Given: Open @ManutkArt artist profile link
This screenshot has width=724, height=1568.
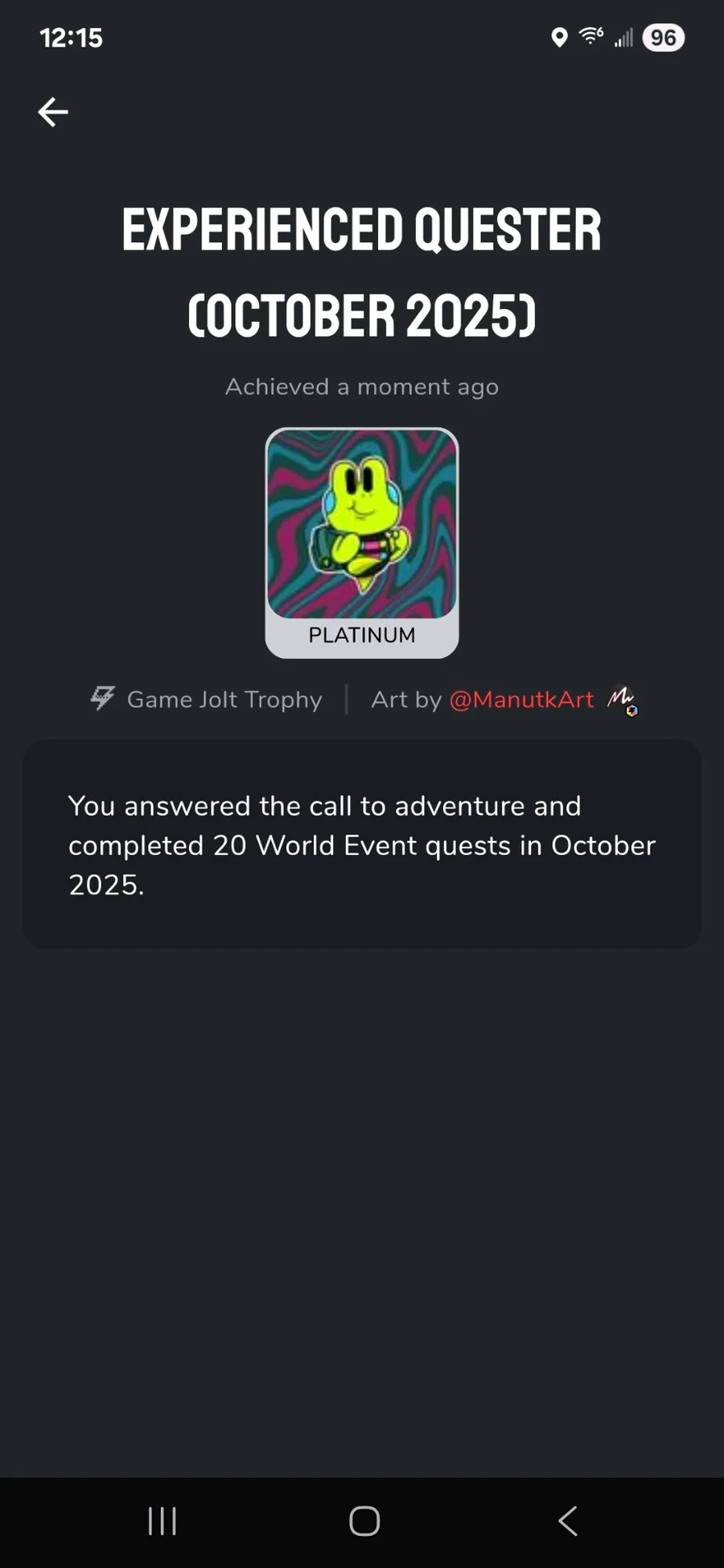Looking at the screenshot, I should [x=521, y=700].
